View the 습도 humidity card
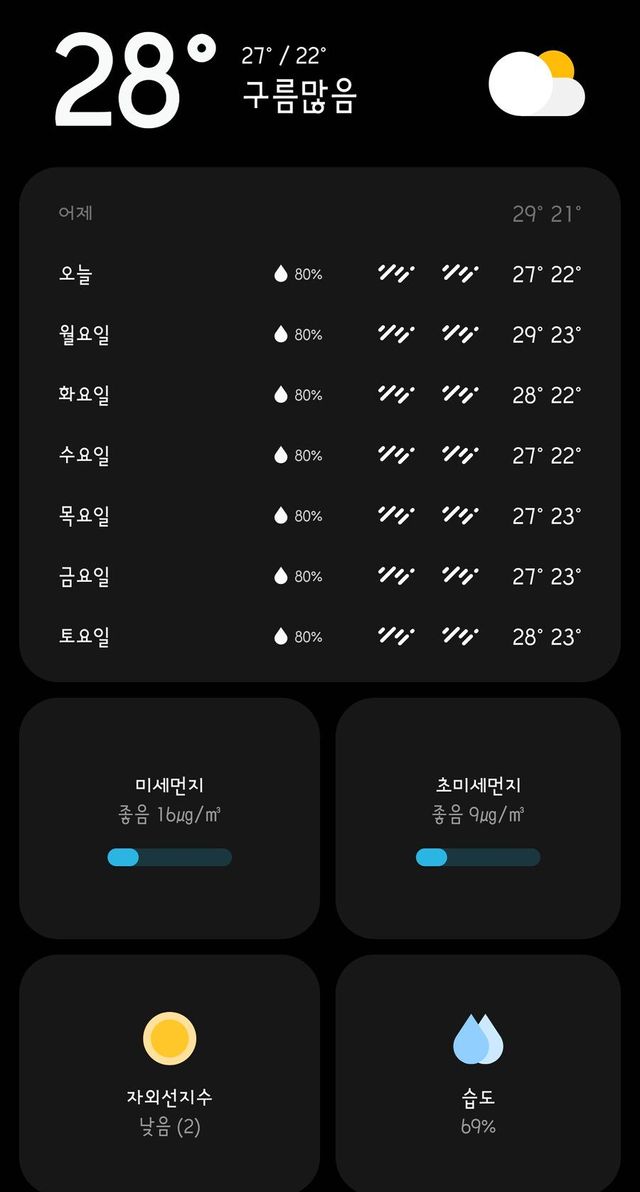Viewport: 640px width, 1192px height. pos(478,1072)
